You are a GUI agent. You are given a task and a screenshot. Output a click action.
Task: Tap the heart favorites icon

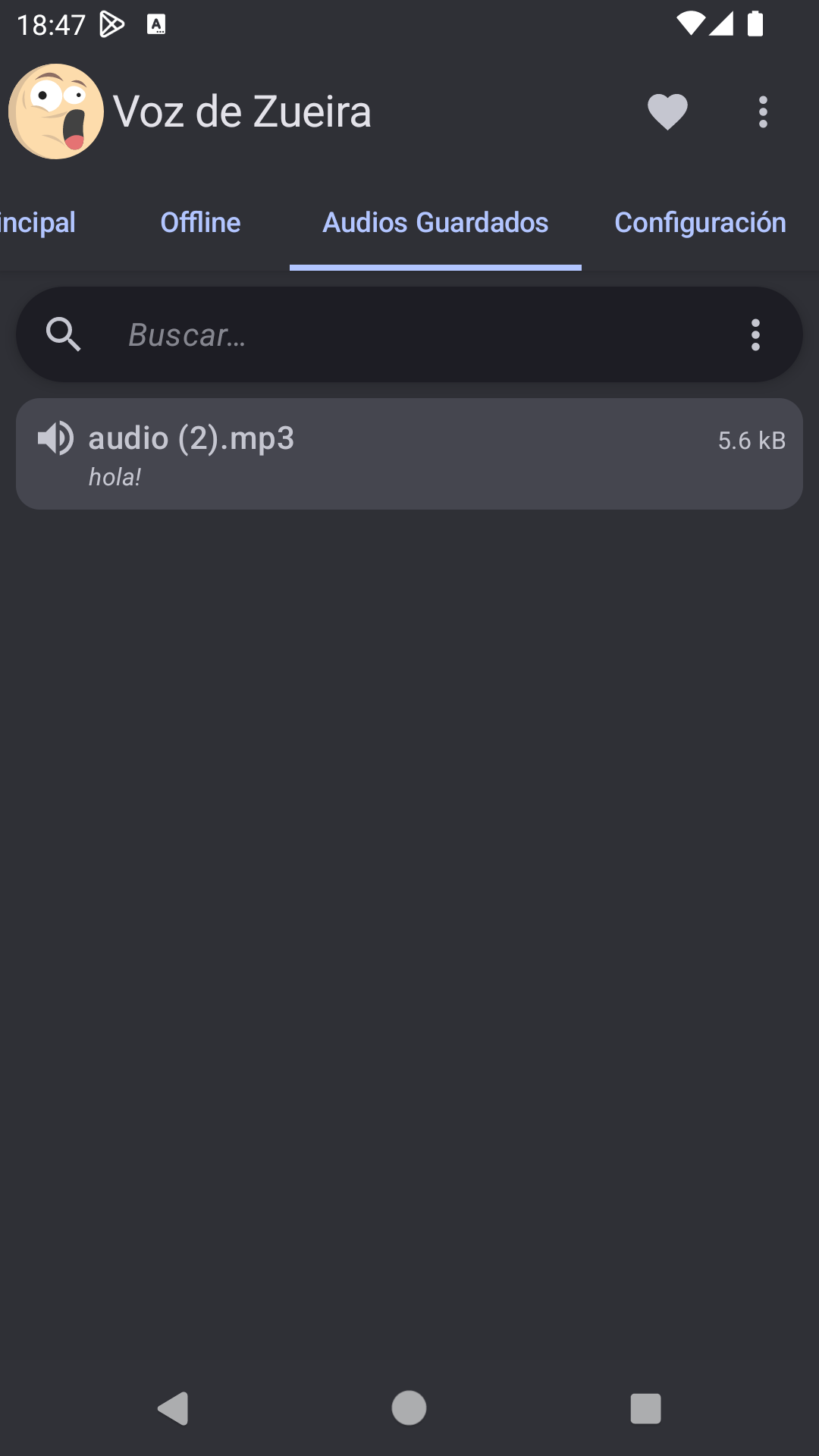click(x=667, y=111)
